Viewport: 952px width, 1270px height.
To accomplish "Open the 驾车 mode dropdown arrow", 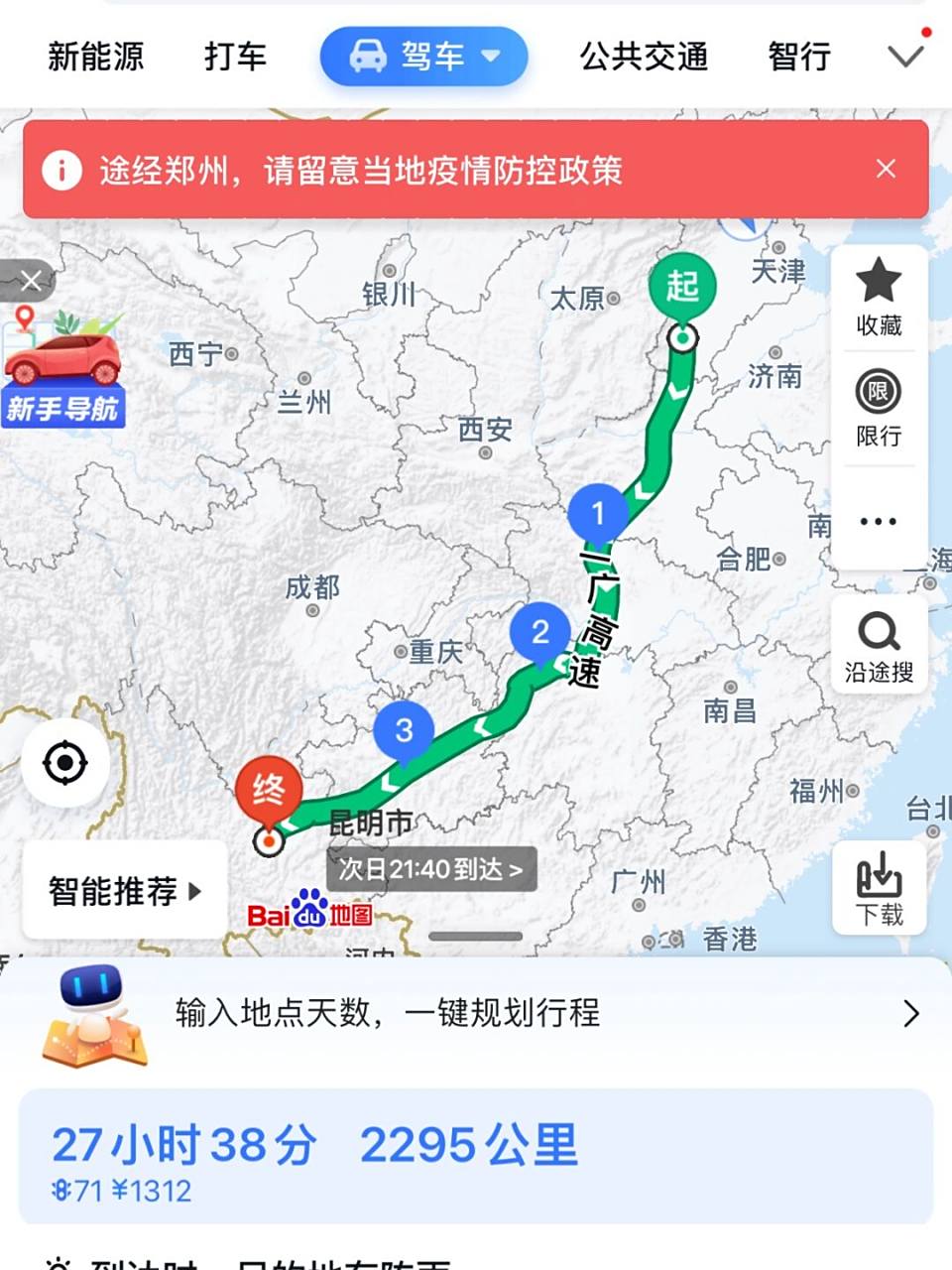I will point(492,57).
